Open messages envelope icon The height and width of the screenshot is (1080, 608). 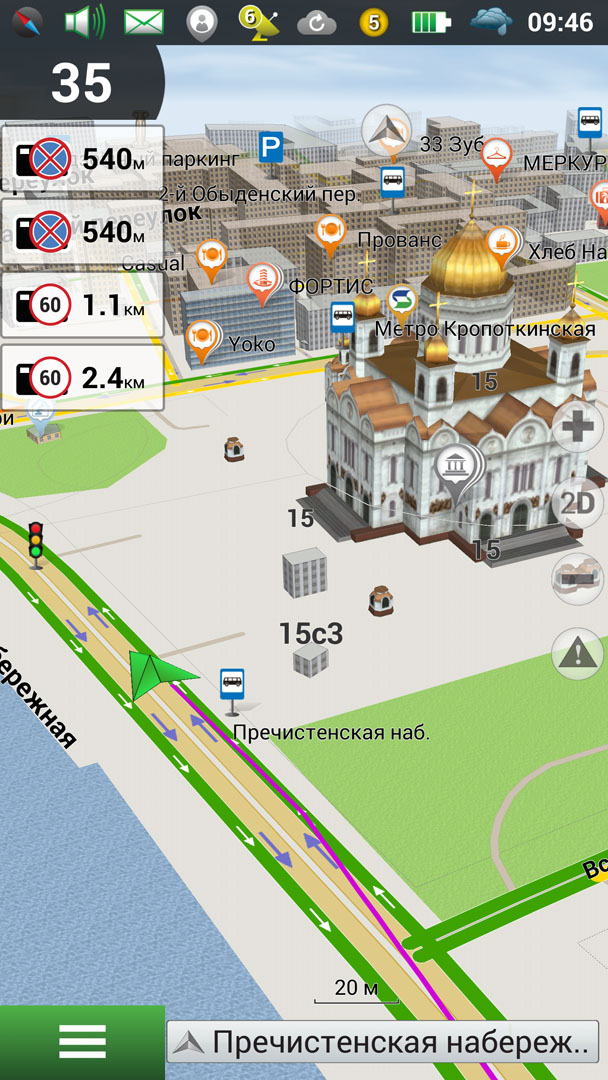144,20
